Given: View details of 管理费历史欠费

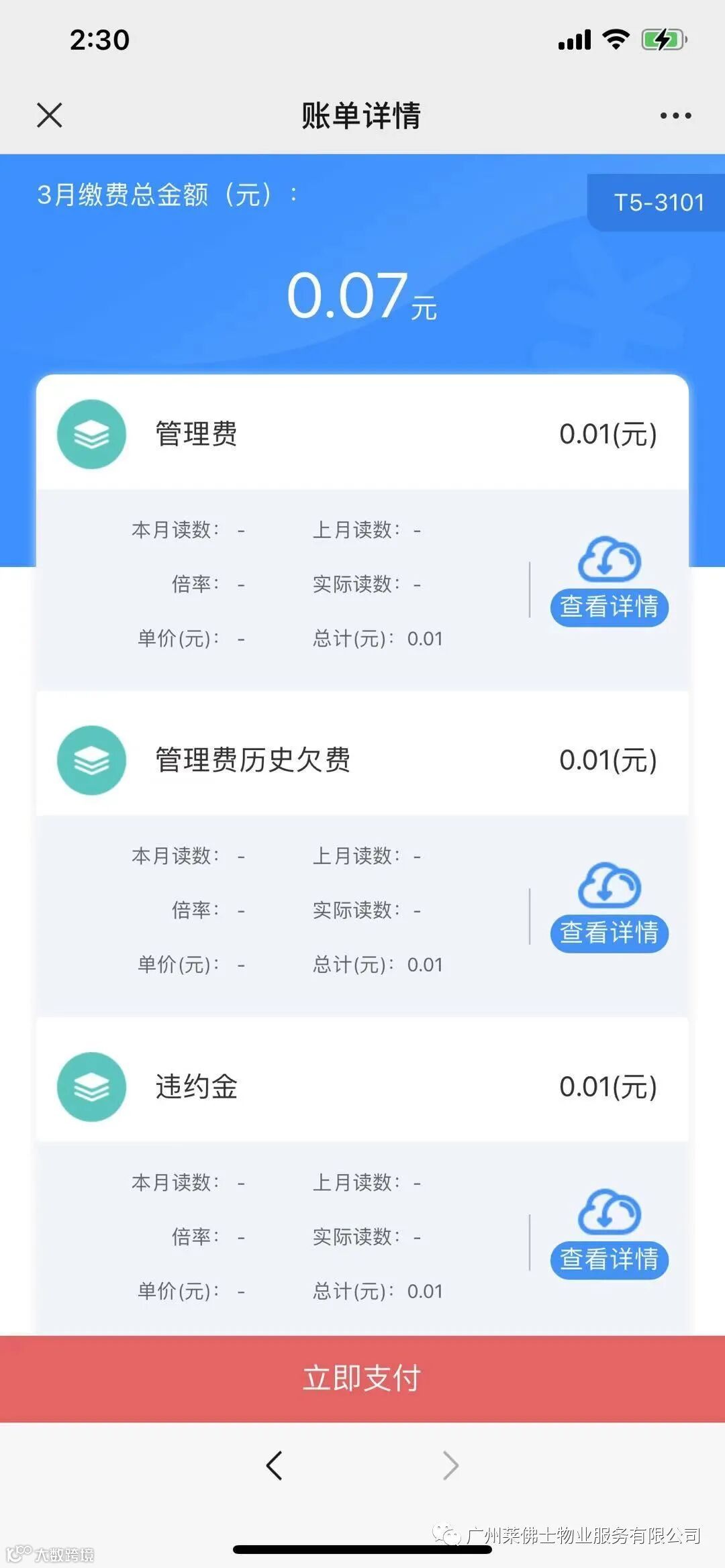Looking at the screenshot, I should (x=609, y=933).
